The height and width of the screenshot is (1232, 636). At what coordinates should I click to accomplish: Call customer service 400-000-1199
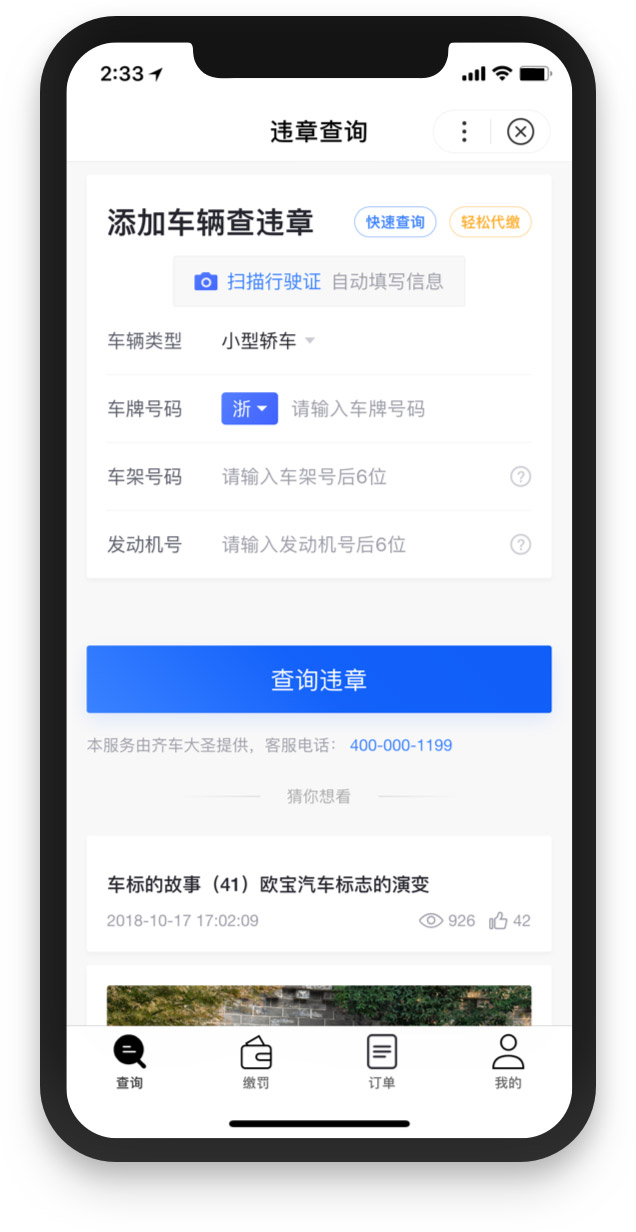[401, 745]
